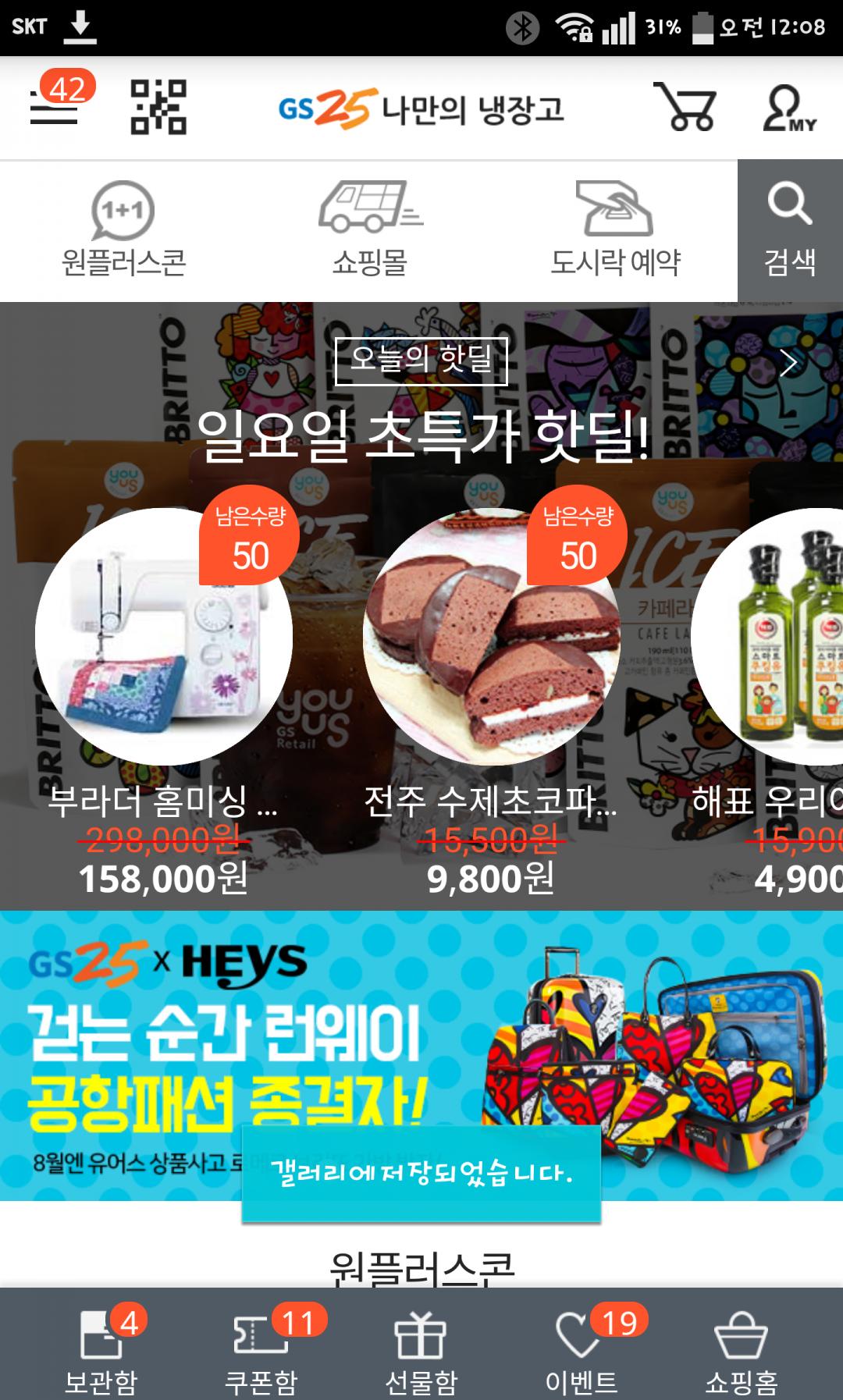Open the shopping cart
843x1400 pixels.
[685, 106]
